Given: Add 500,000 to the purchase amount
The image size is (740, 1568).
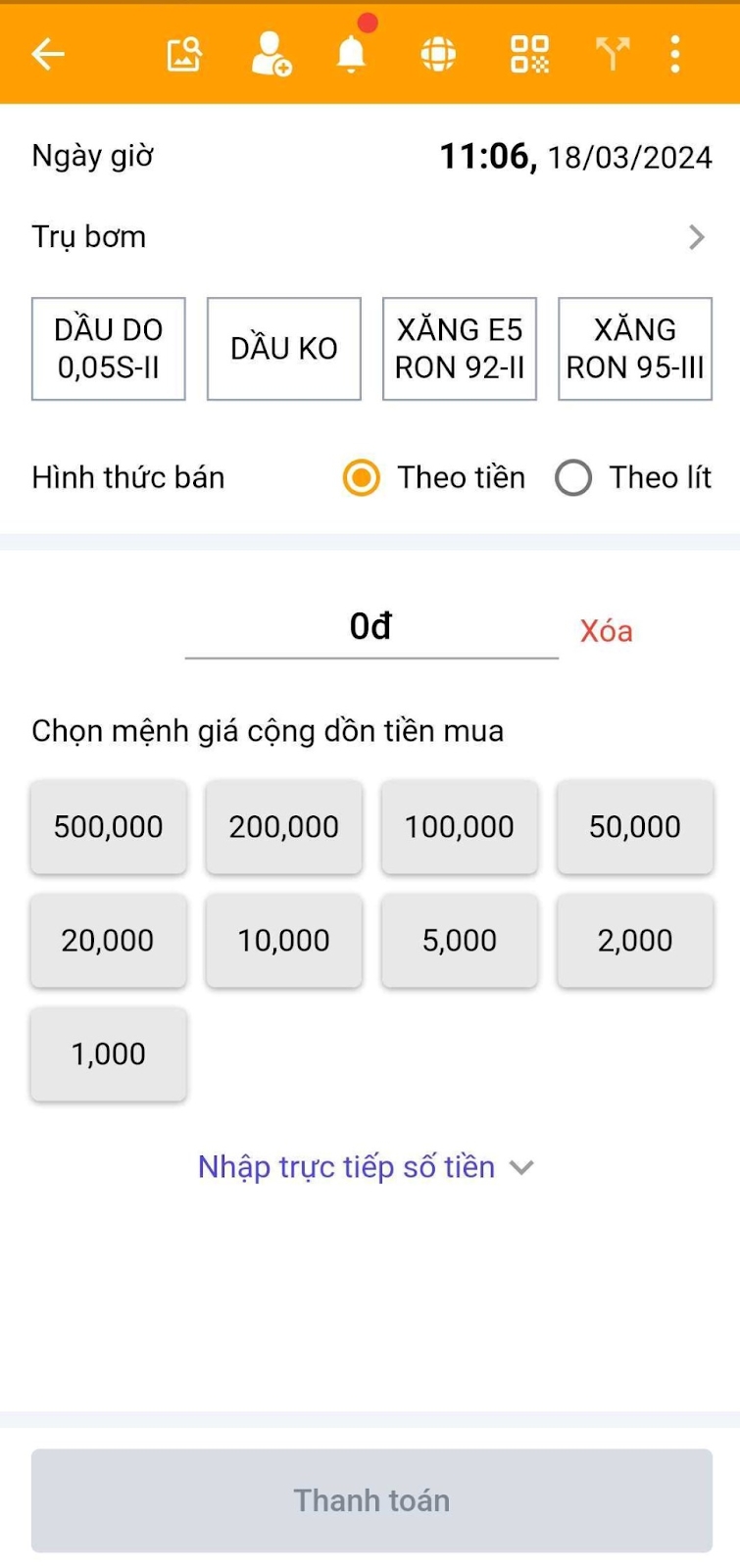Looking at the screenshot, I should pos(109,827).
